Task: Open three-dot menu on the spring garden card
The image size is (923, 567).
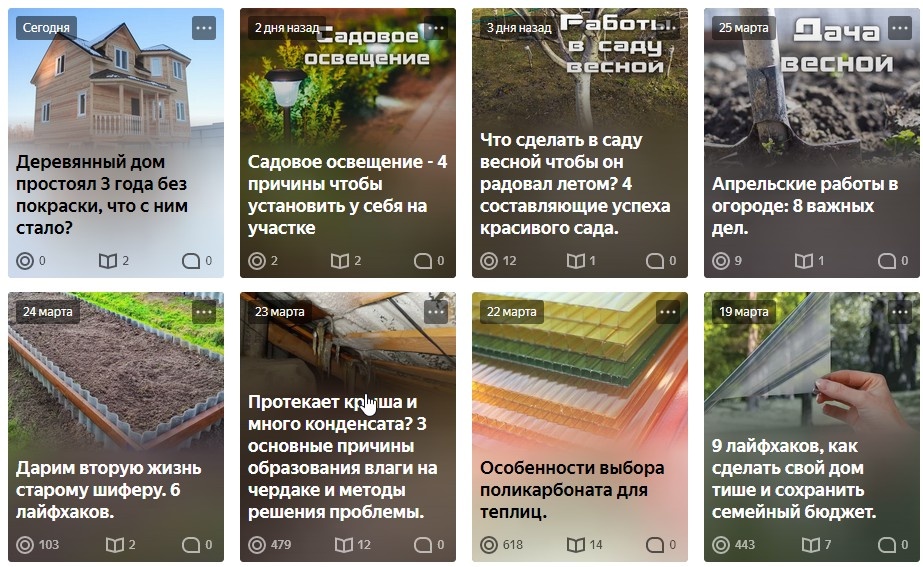Action: click(668, 28)
